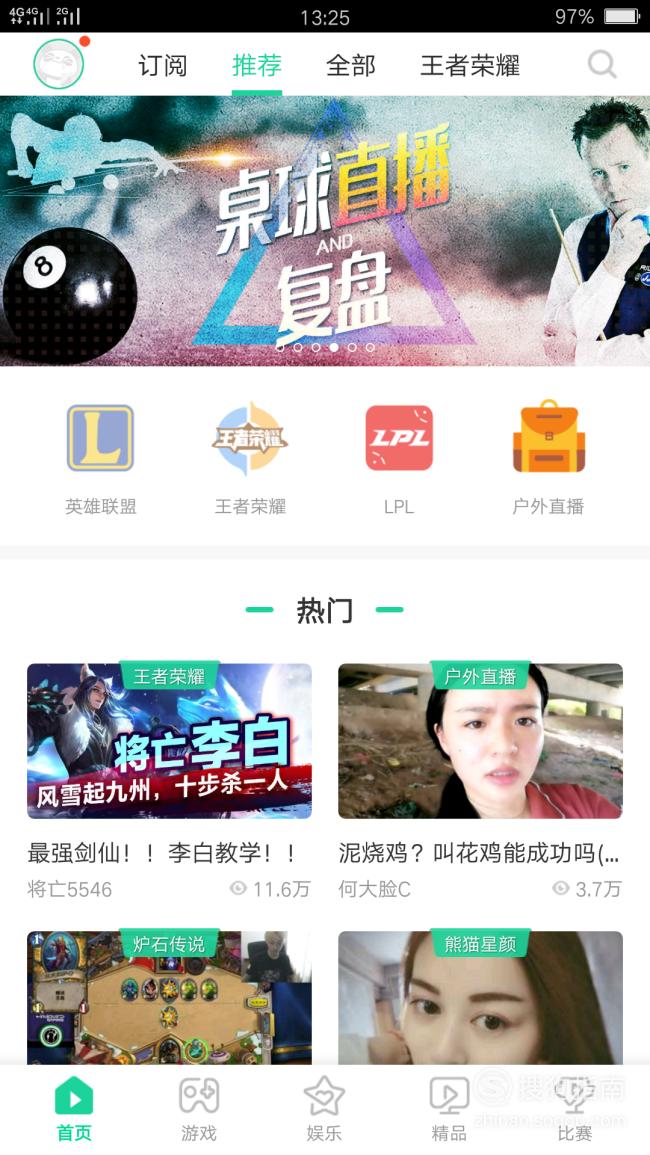Switch to the 订阅 tab

pos(162,66)
